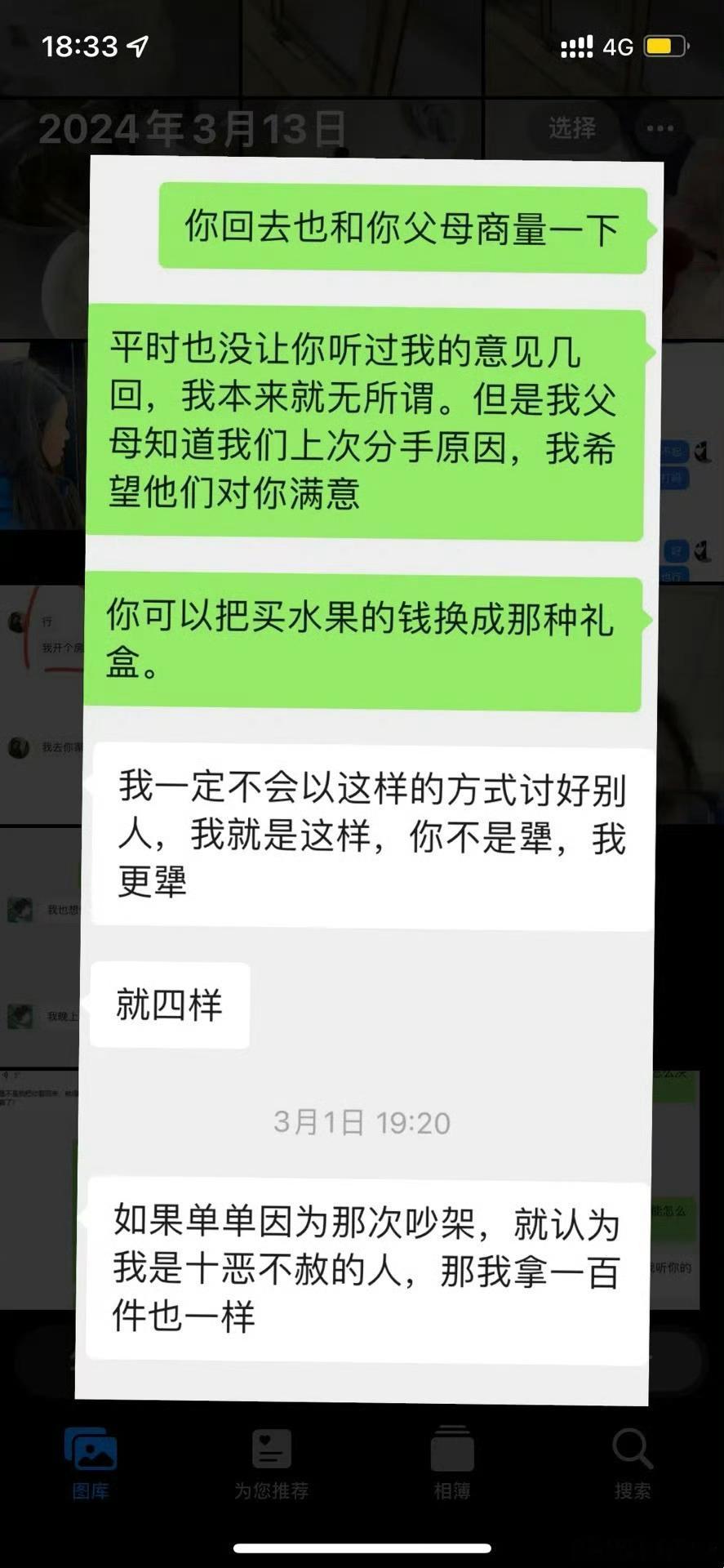This screenshot has width=724, height=1568.
Task: Tap the white chat bubble 就四样
Action: [169, 1004]
